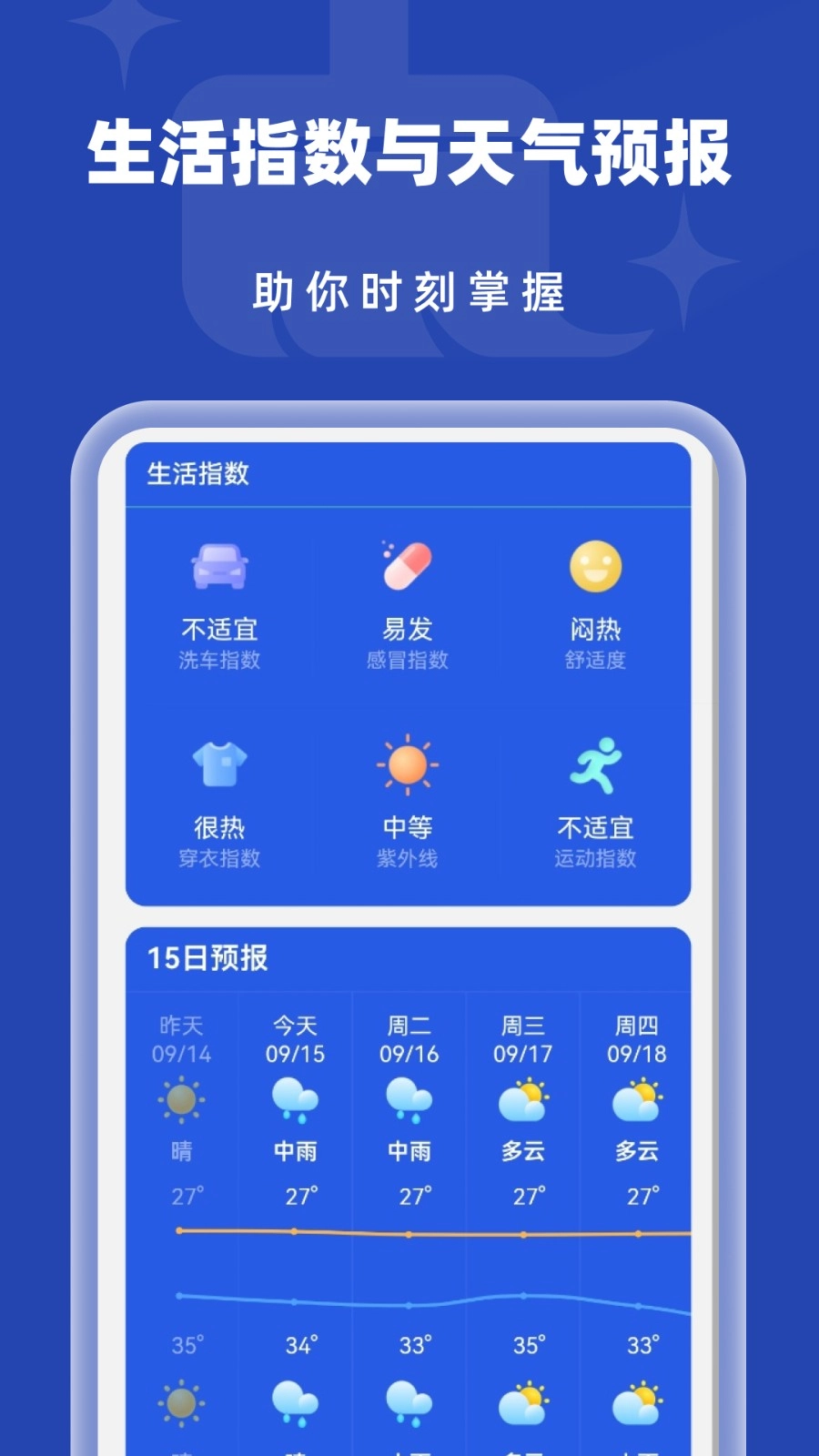
Task: Open the cold risk pill icon
Action: tap(408, 564)
